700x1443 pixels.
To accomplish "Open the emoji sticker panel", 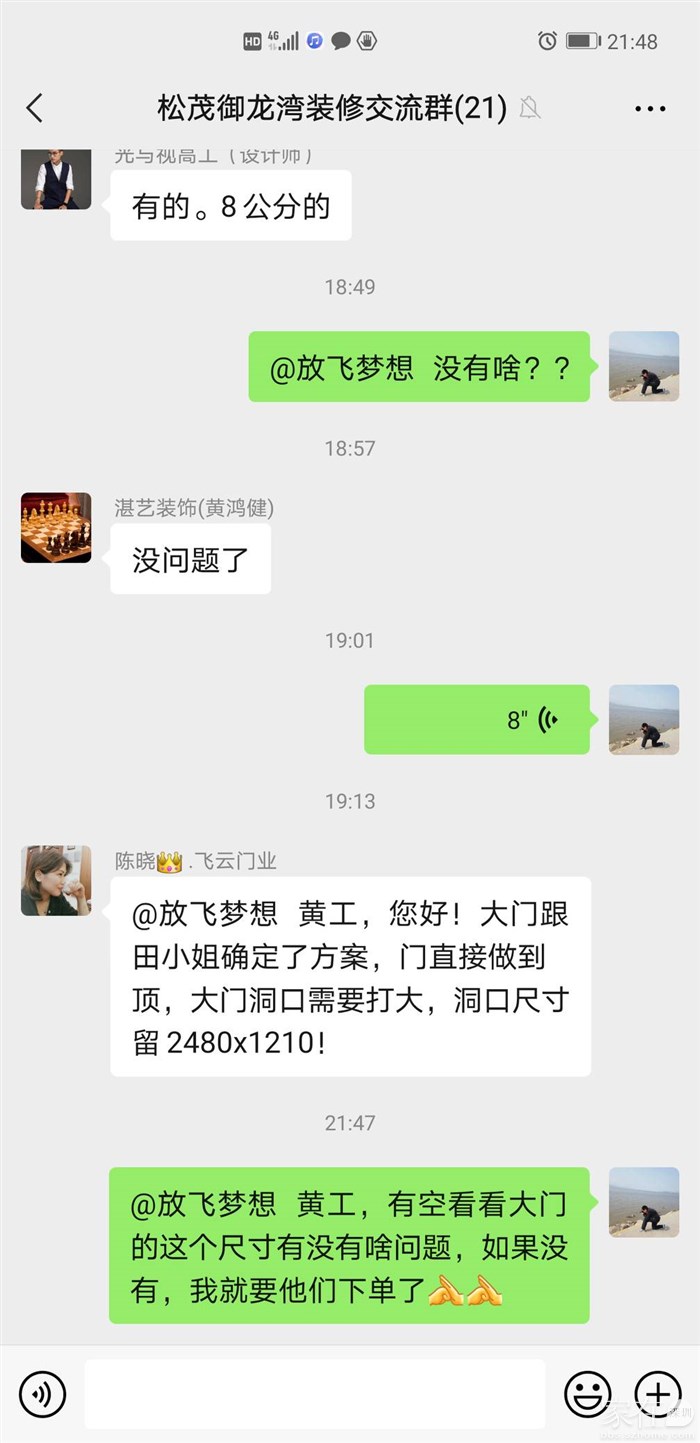I will [x=588, y=1393].
